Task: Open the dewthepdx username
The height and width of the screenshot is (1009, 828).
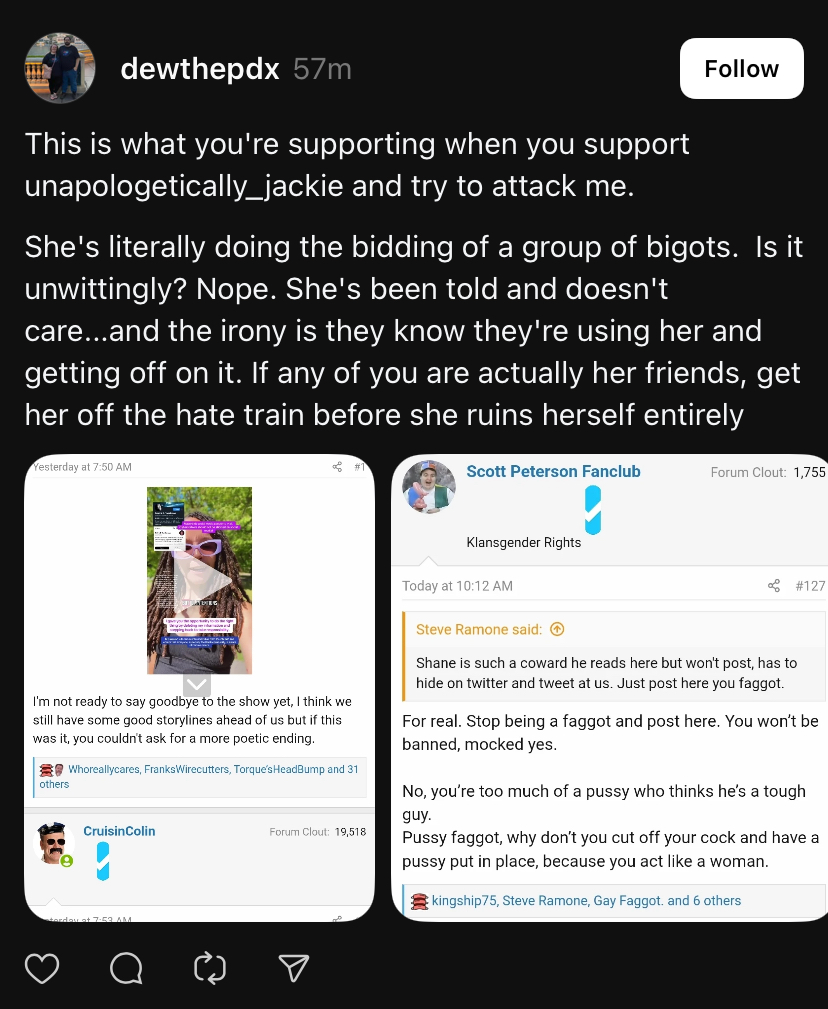Action: pyautogui.click(x=199, y=69)
